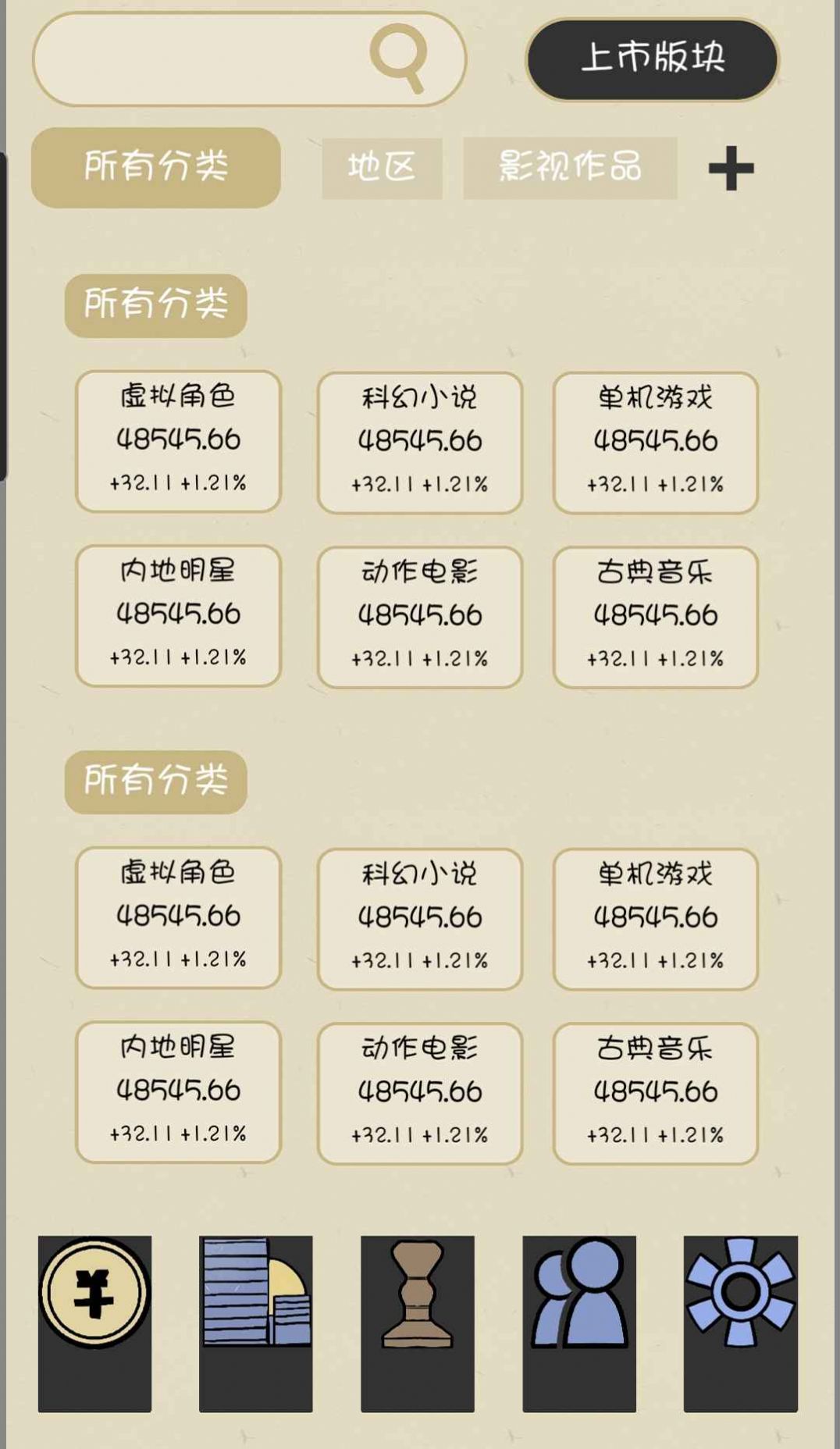Open the 影视作品 tab
Image resolution: width=840 pixels, height=1449 pixels.
click(x=569, y=167)
